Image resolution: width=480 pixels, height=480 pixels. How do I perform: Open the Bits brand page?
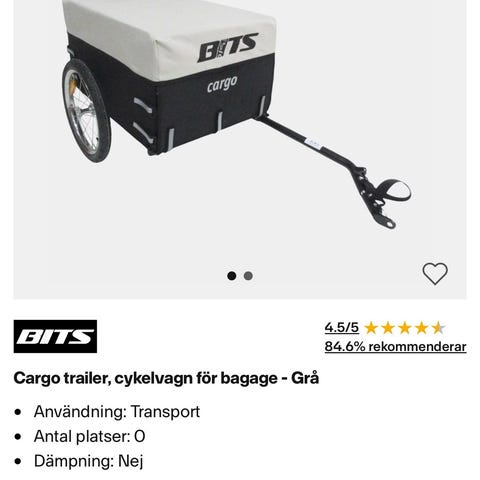(55, 336)
